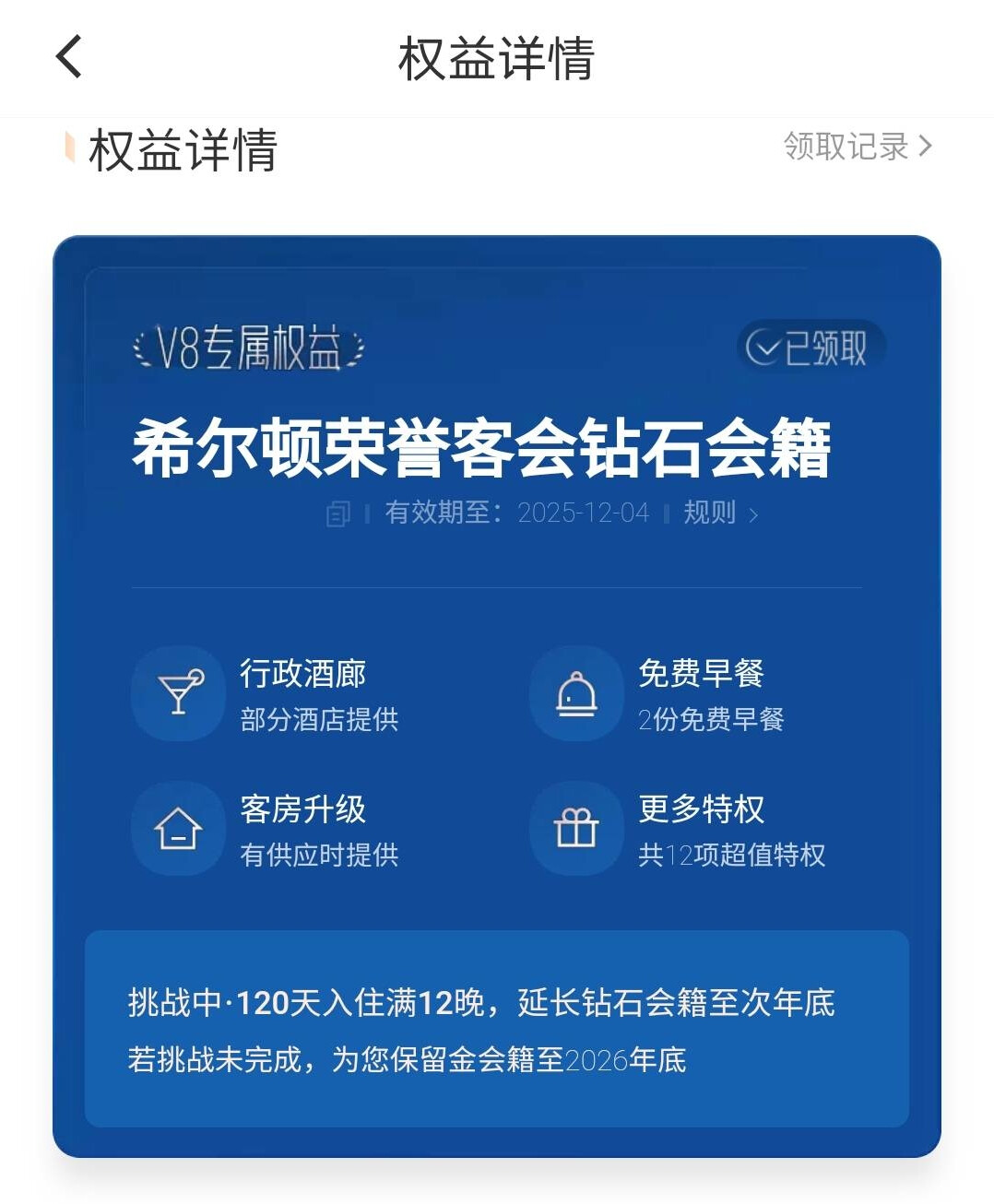The height and width of the screenshot is (1204, 994).
Task: View the 规则 for this membership
Action: click(720, 513)
